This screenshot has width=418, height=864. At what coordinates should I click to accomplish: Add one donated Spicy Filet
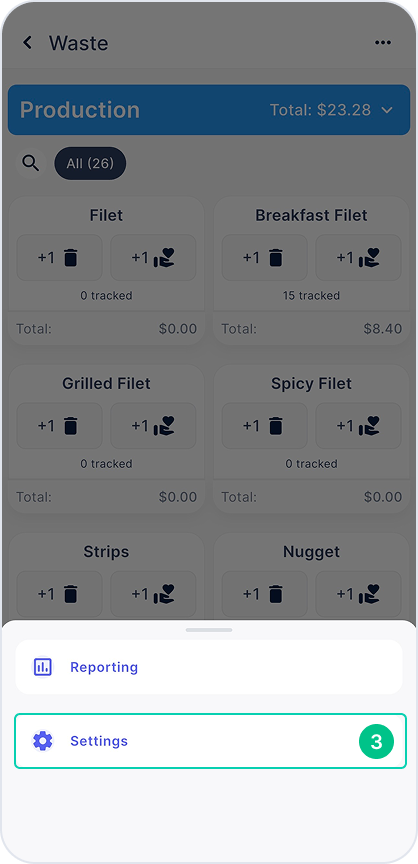358,426
